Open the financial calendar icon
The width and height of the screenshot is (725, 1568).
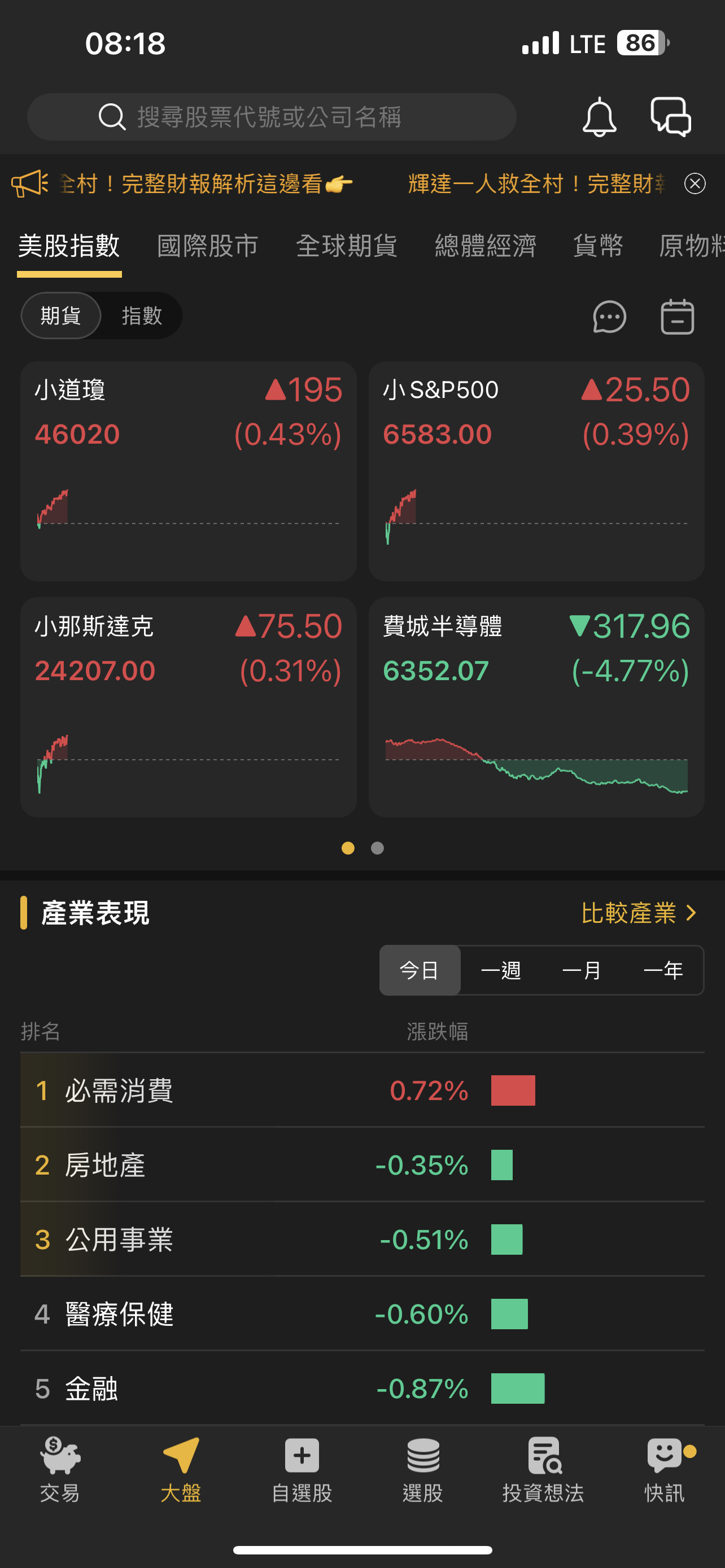676,317
